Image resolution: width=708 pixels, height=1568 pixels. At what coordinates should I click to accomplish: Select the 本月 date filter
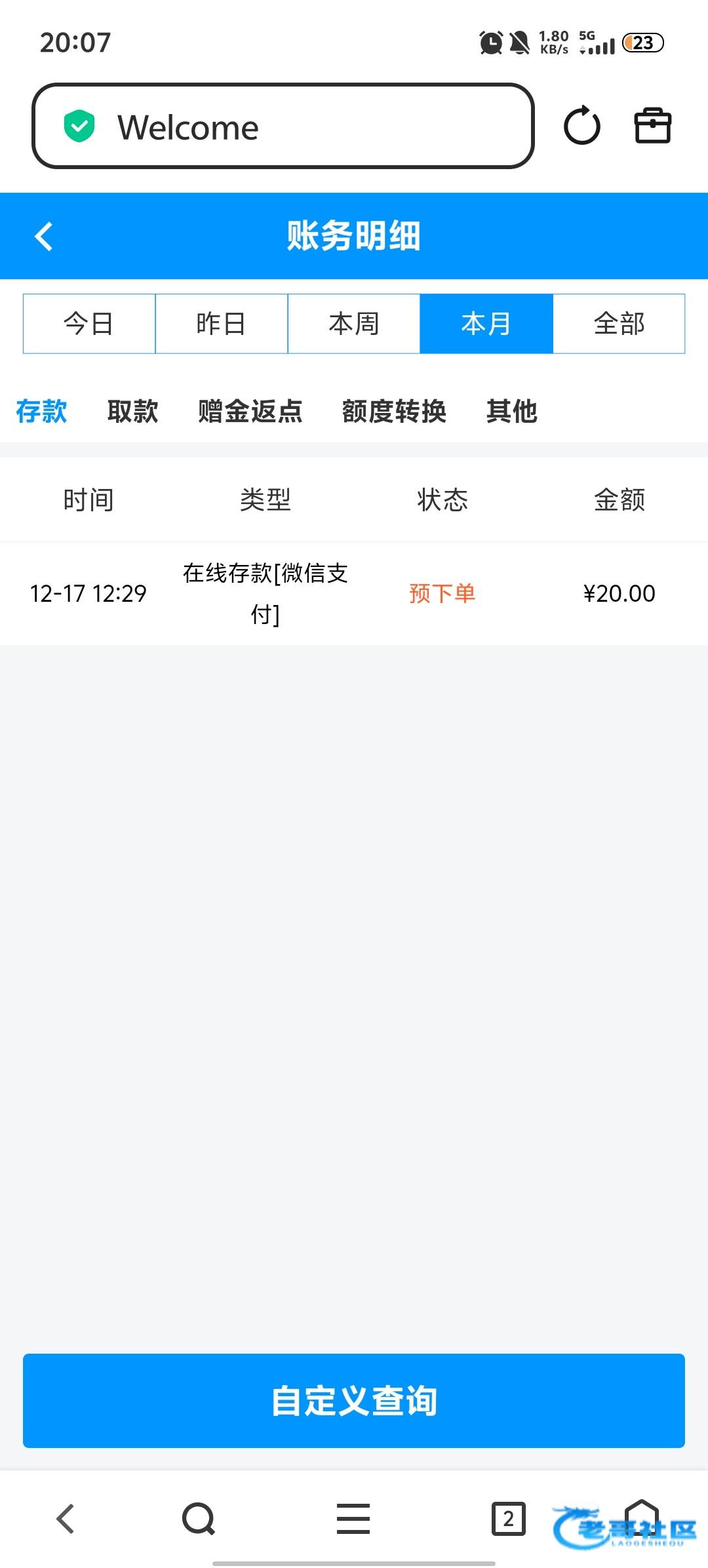tap(486, 324)
